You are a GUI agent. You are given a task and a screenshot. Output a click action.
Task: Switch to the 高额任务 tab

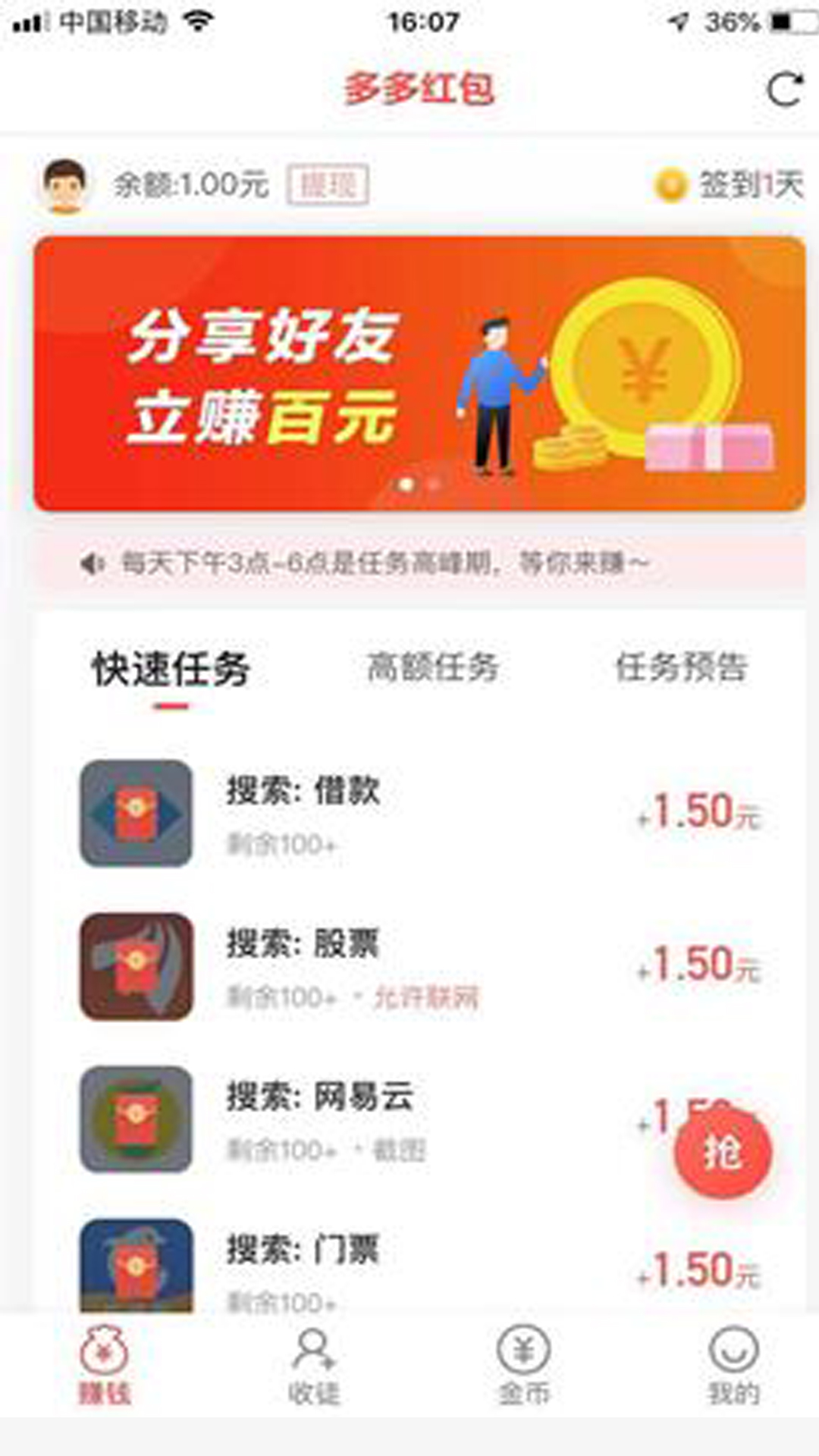(x=432, y=668)
